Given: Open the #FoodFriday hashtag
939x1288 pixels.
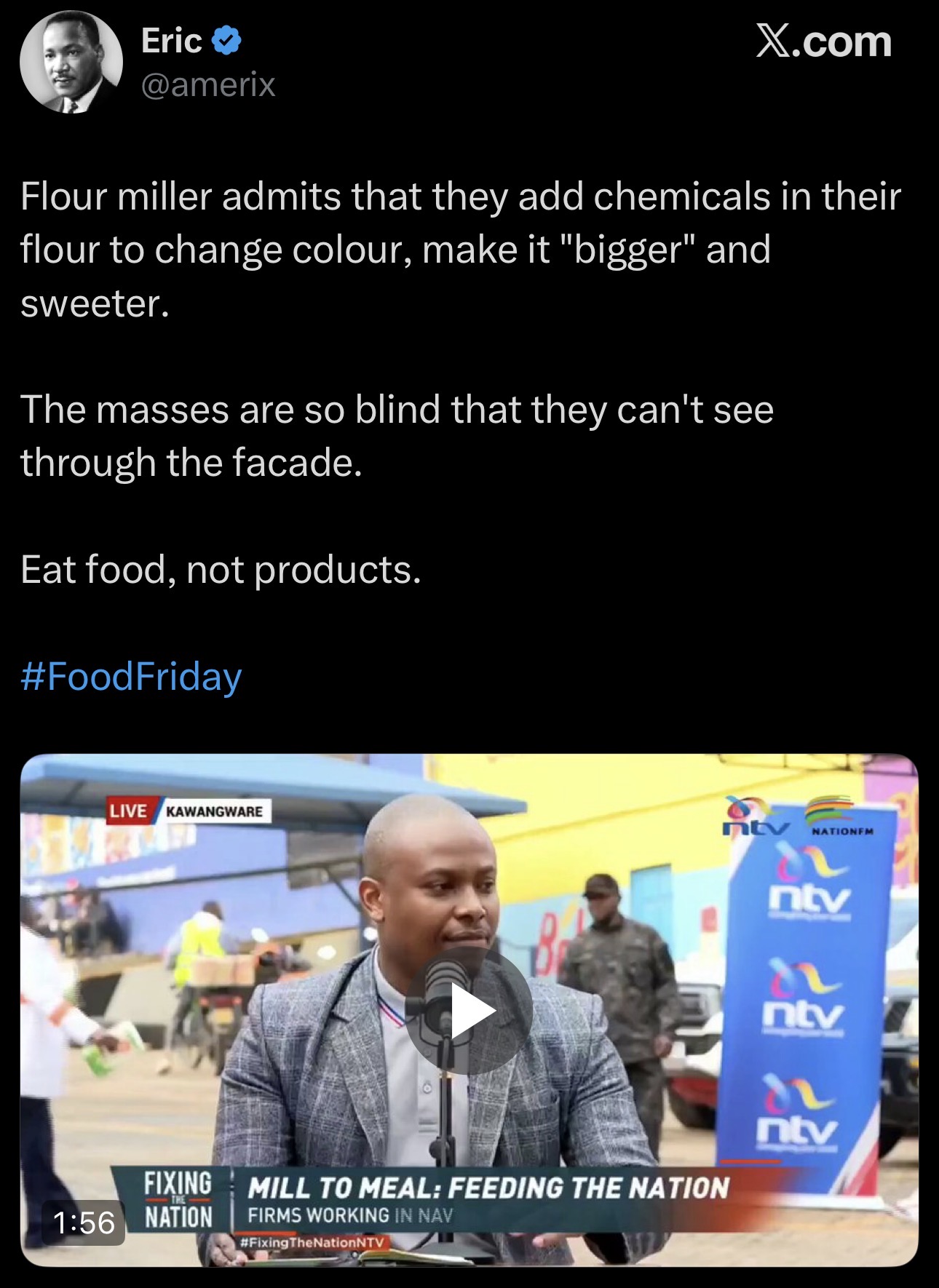Looking at the screenshot, I should 131,677.
